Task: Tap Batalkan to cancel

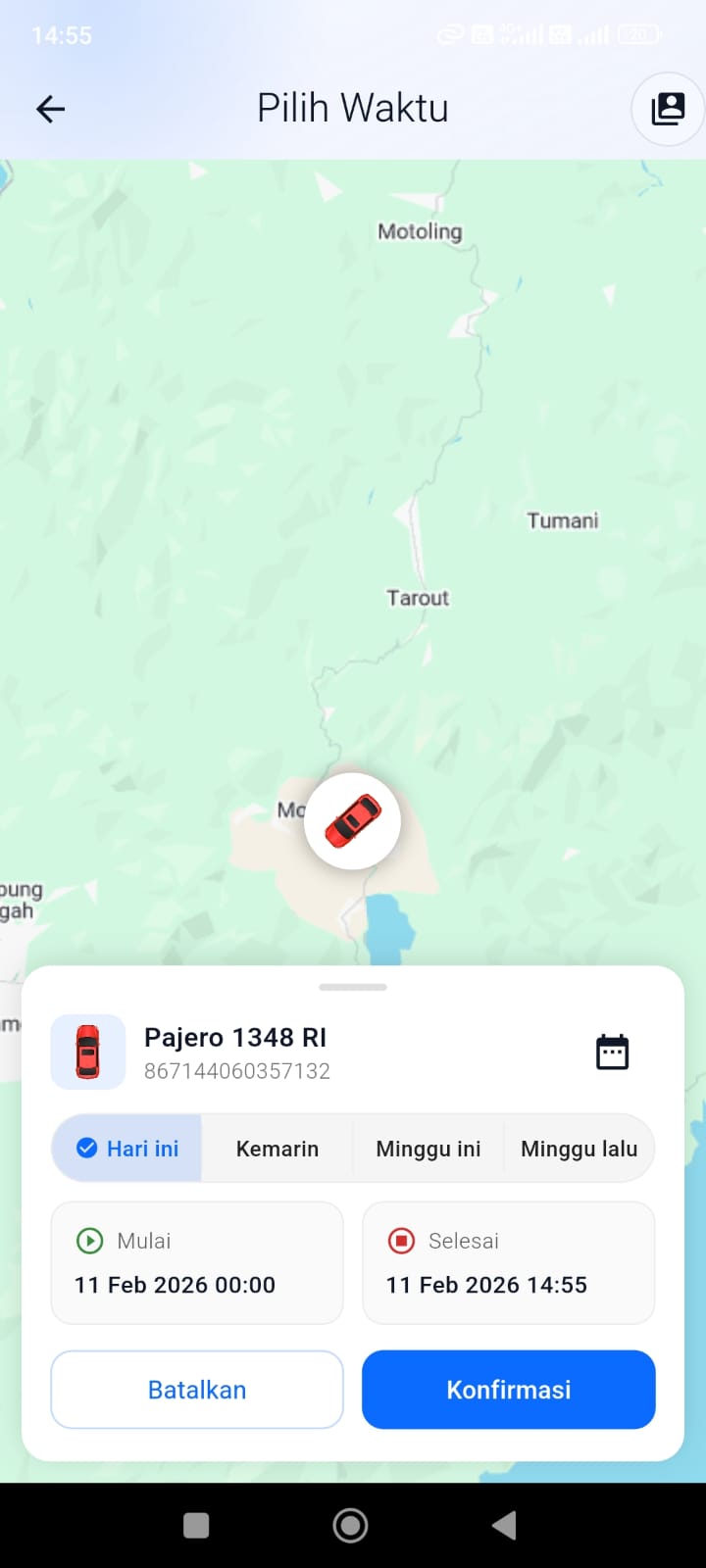Action: 197,1390
